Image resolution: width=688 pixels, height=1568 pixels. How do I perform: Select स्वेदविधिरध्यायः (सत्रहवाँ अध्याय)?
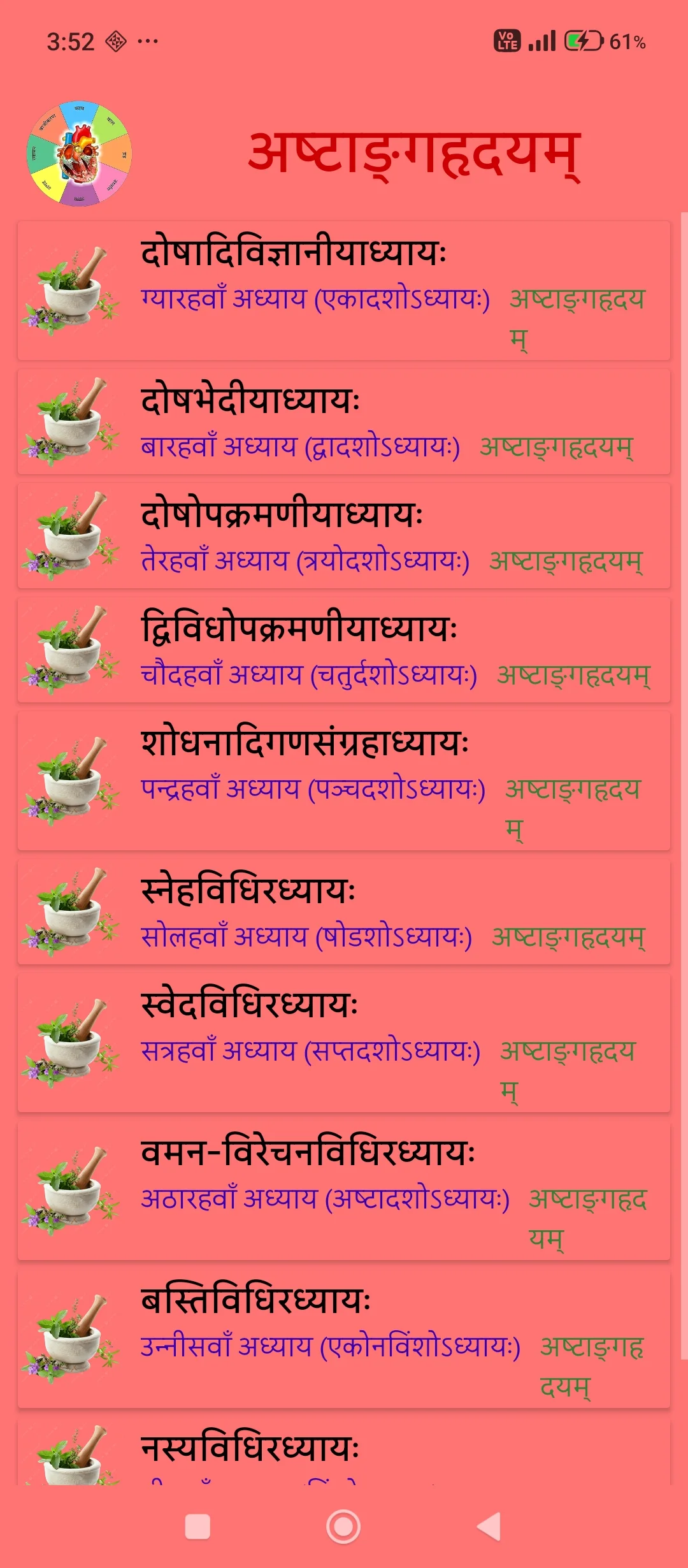344,1043
